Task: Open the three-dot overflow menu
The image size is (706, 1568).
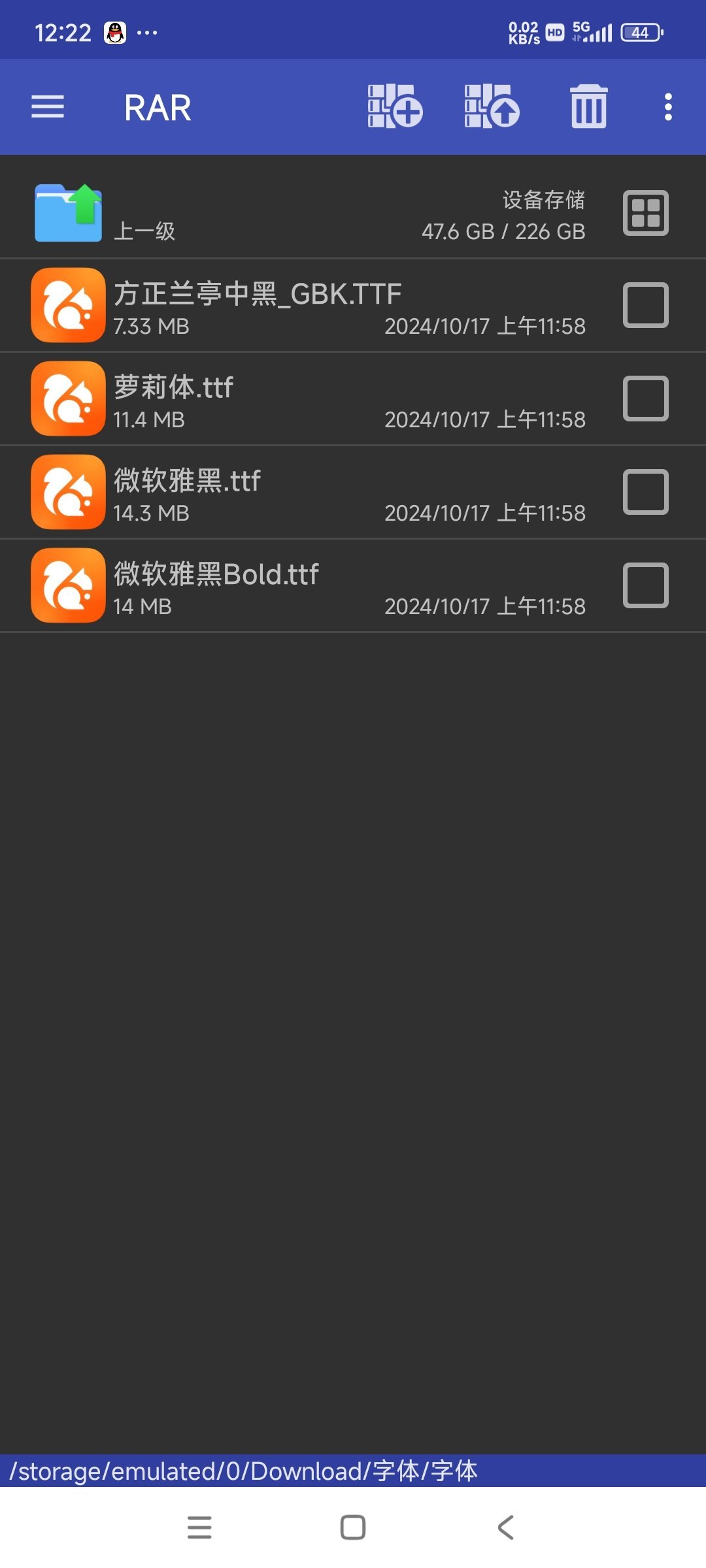Action: [x=667, y=106]
